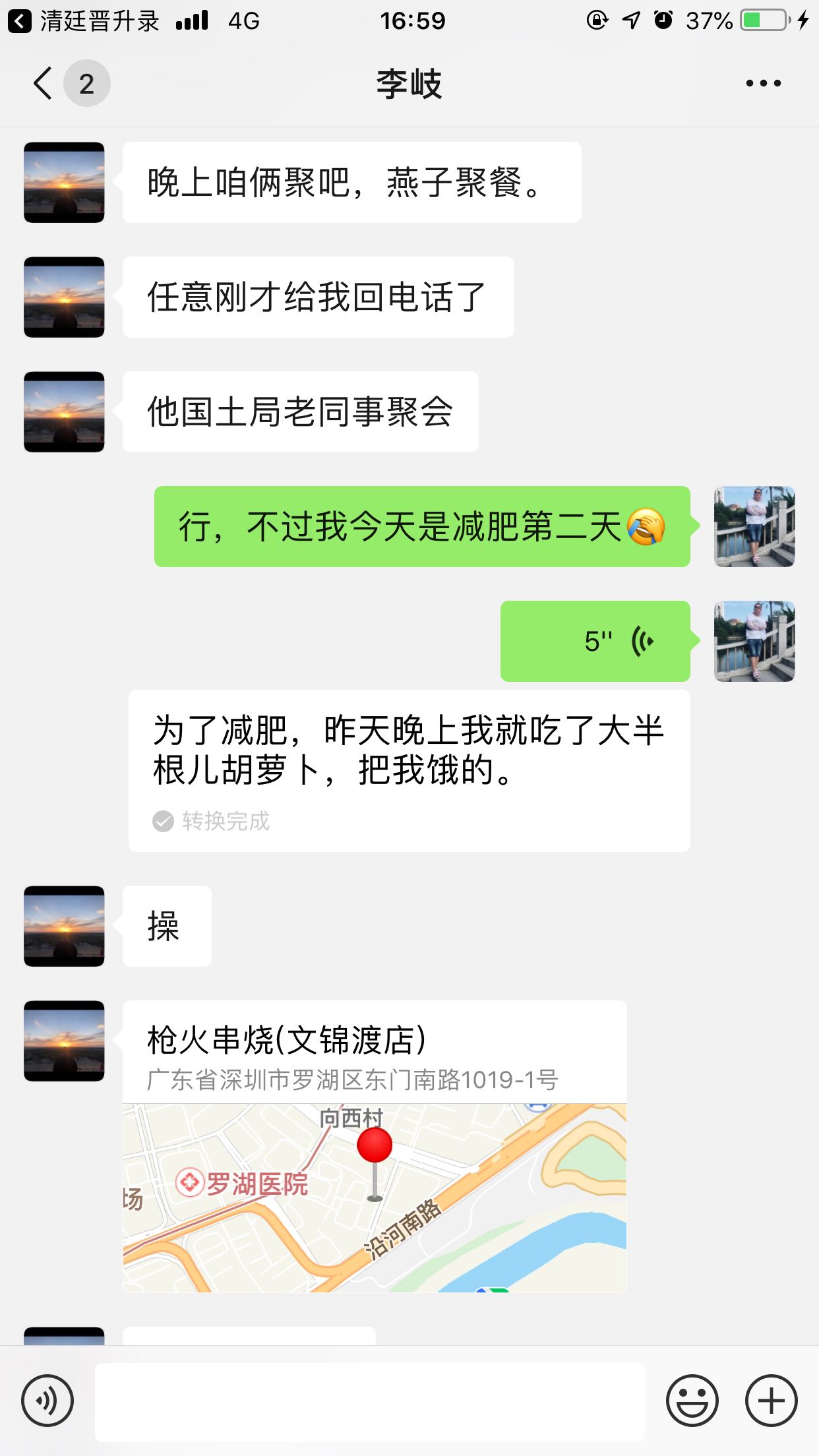This screenshot has width=819, height=1456.
Task: Open the plus attachments panel
Action: [771, 1401]
